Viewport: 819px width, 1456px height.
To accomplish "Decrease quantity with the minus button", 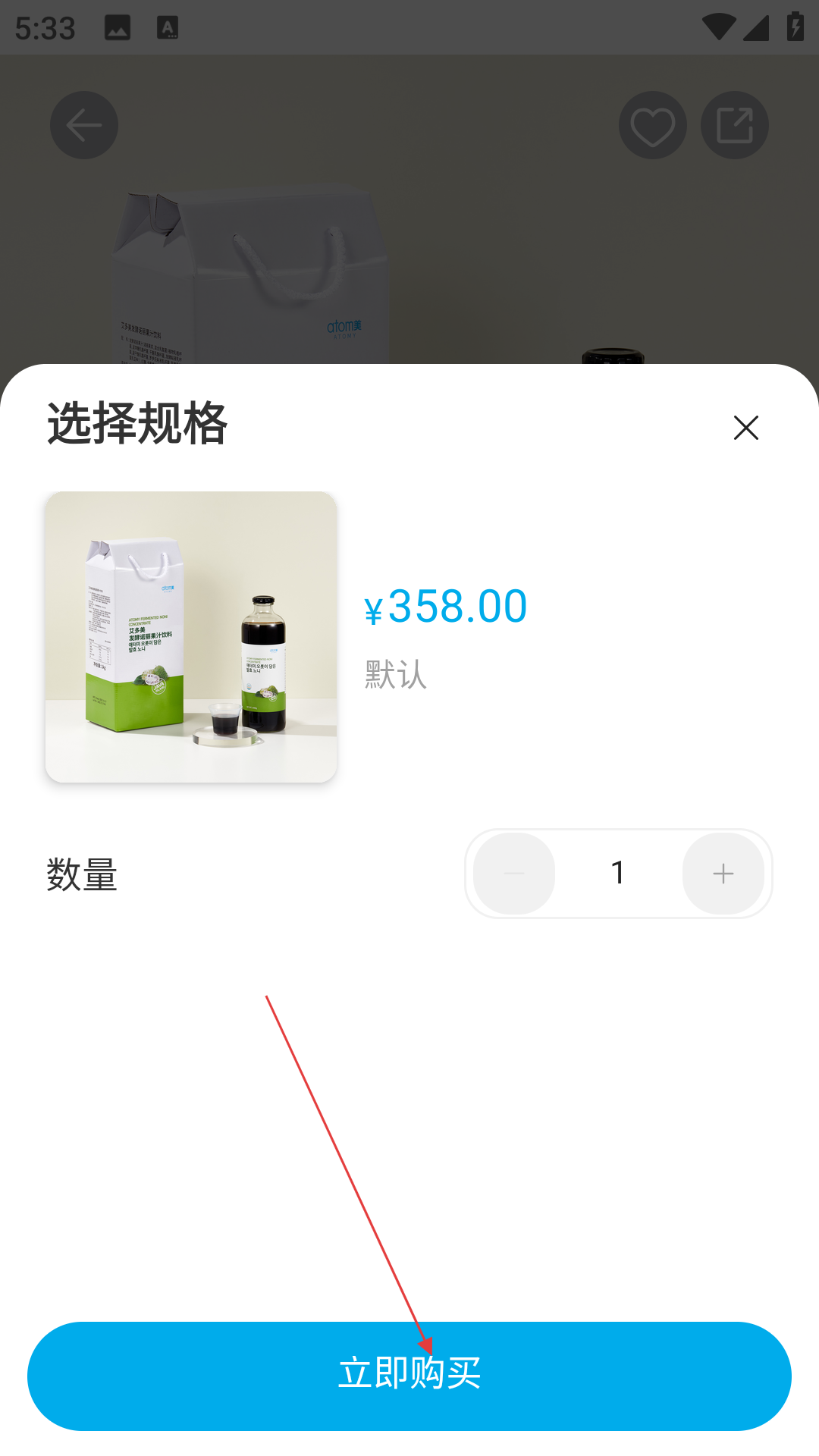I will pyautogui.click(x=514, y=874).
